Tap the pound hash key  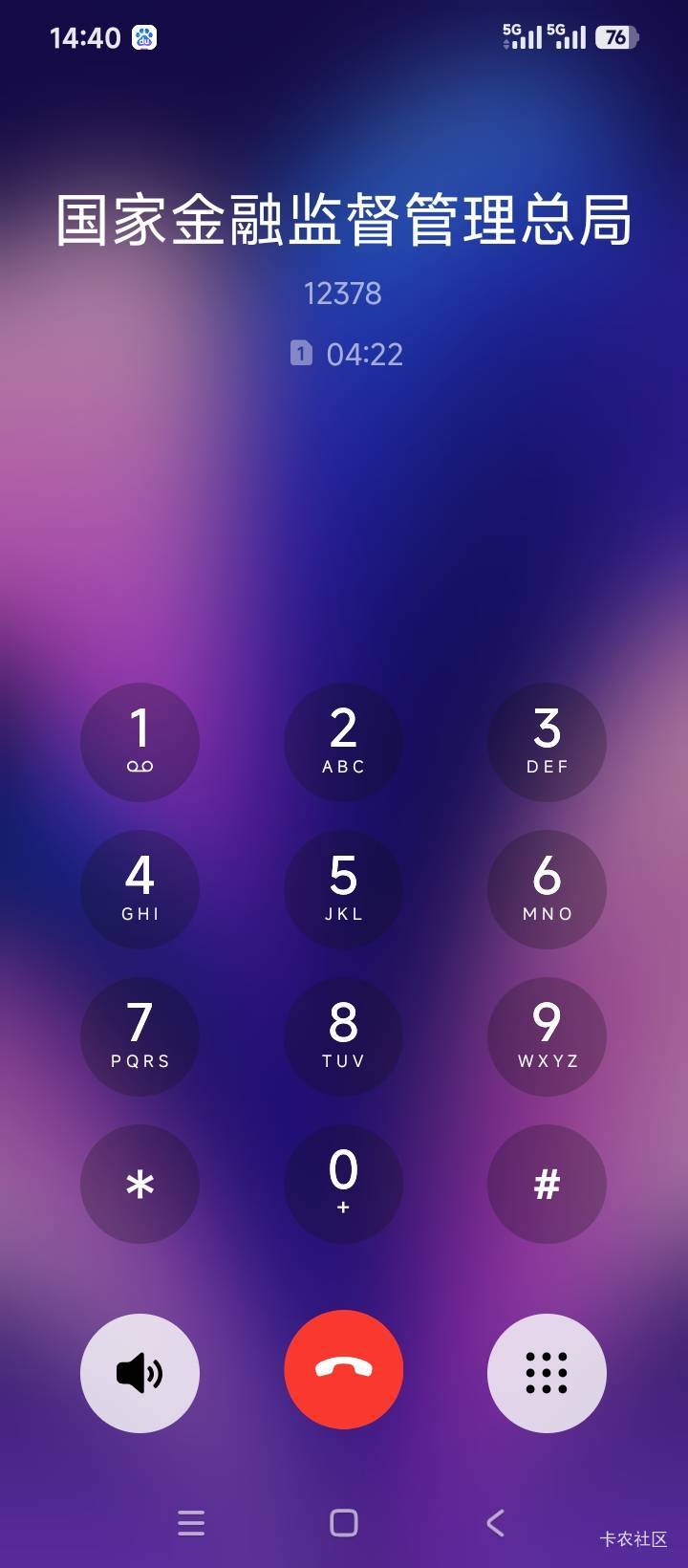tap(547, 1184)
